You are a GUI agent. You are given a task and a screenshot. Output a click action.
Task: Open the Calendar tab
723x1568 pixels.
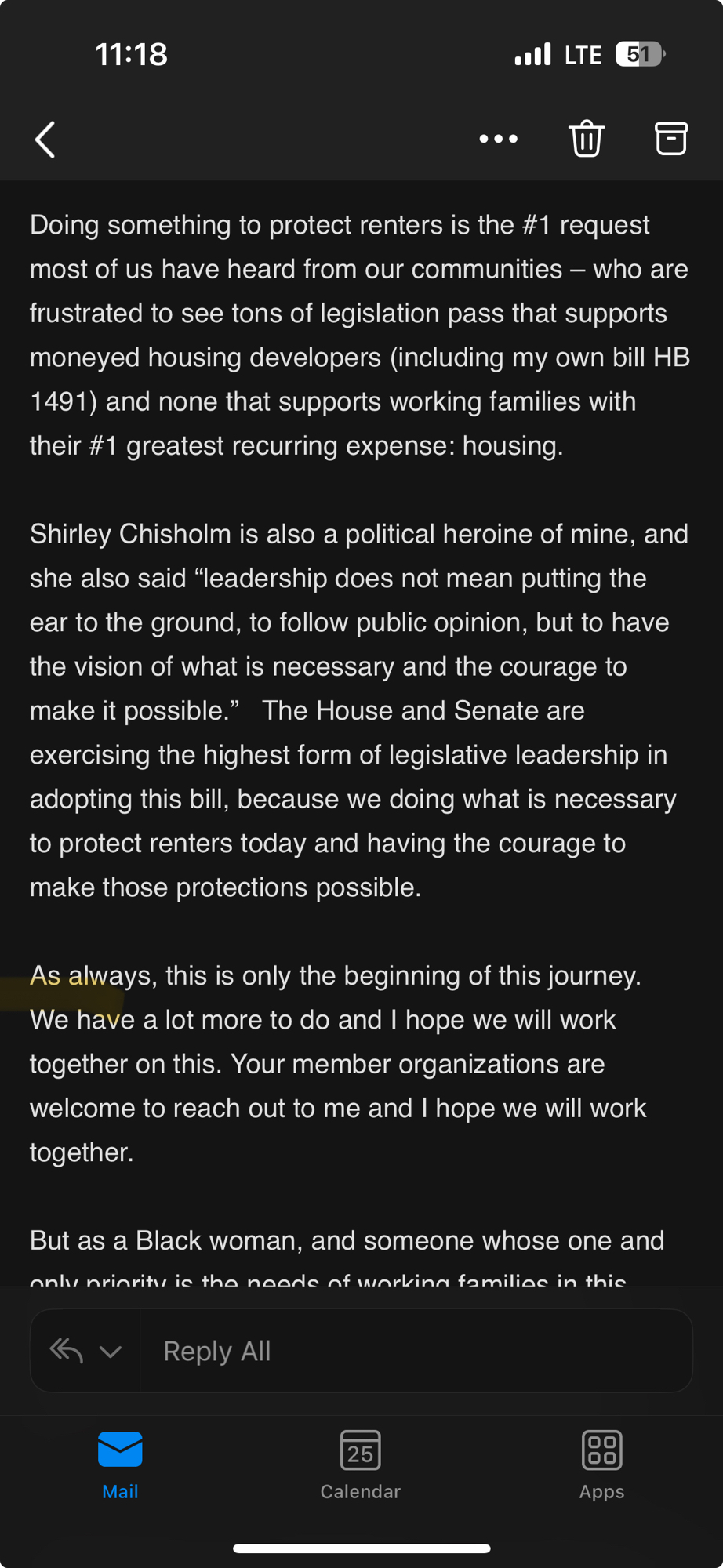[361, 1464]
